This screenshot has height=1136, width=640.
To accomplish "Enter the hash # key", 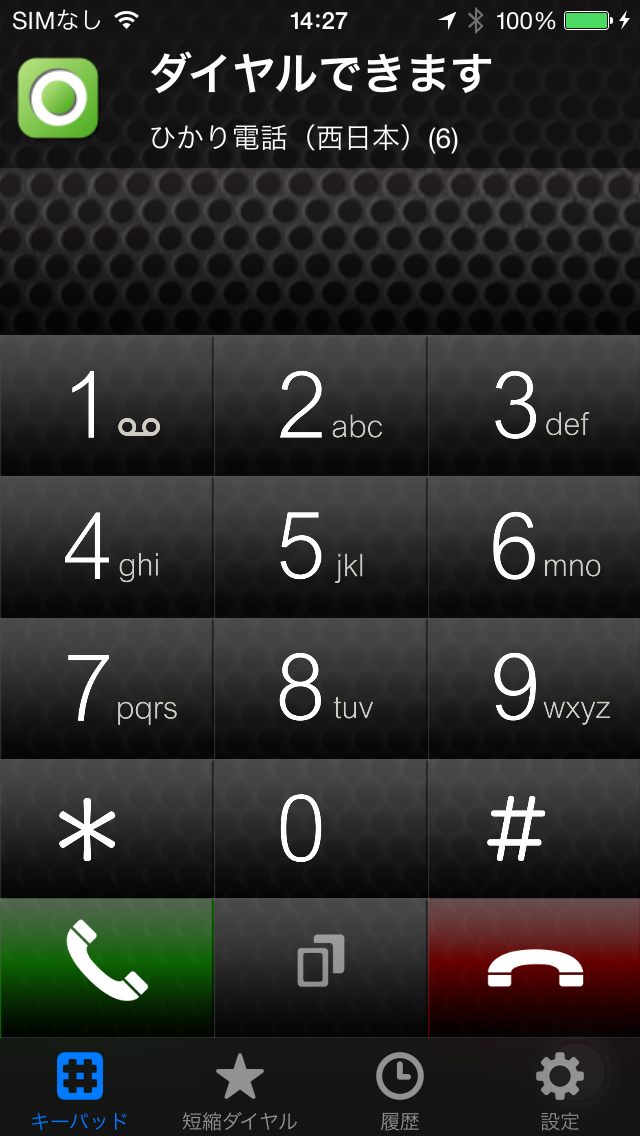I will pos(534,829).
